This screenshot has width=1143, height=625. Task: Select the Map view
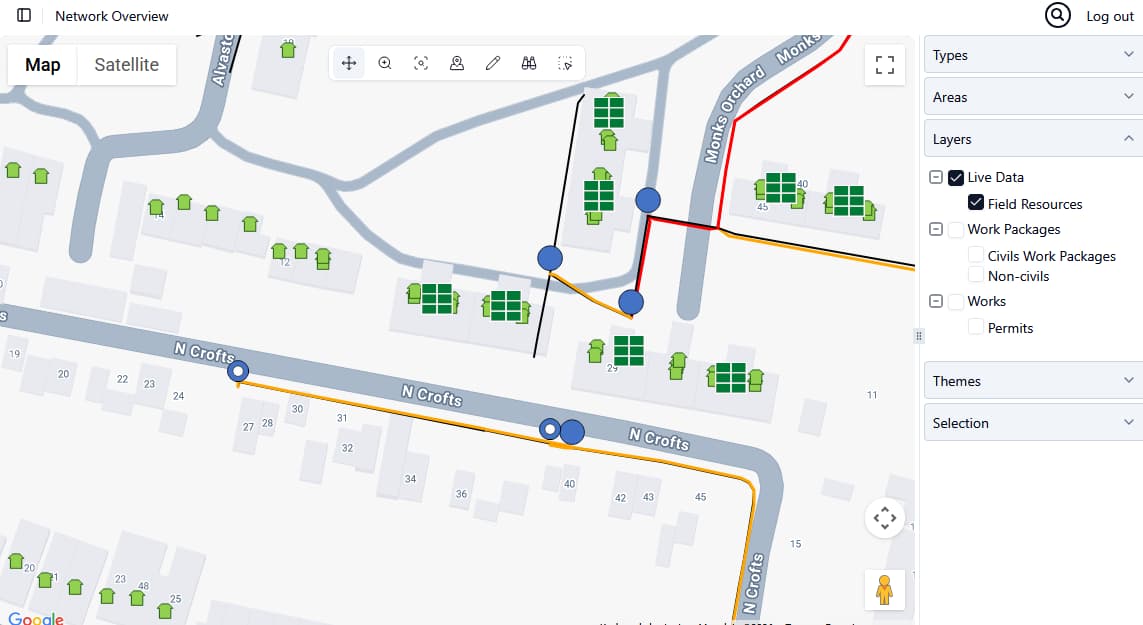pyautogui.click(x=43, y=65)
